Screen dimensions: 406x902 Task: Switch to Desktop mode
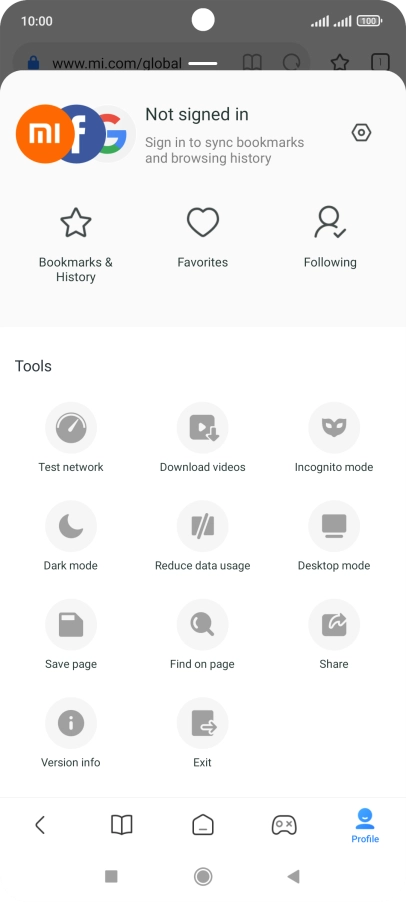click(x=334, y=536)
